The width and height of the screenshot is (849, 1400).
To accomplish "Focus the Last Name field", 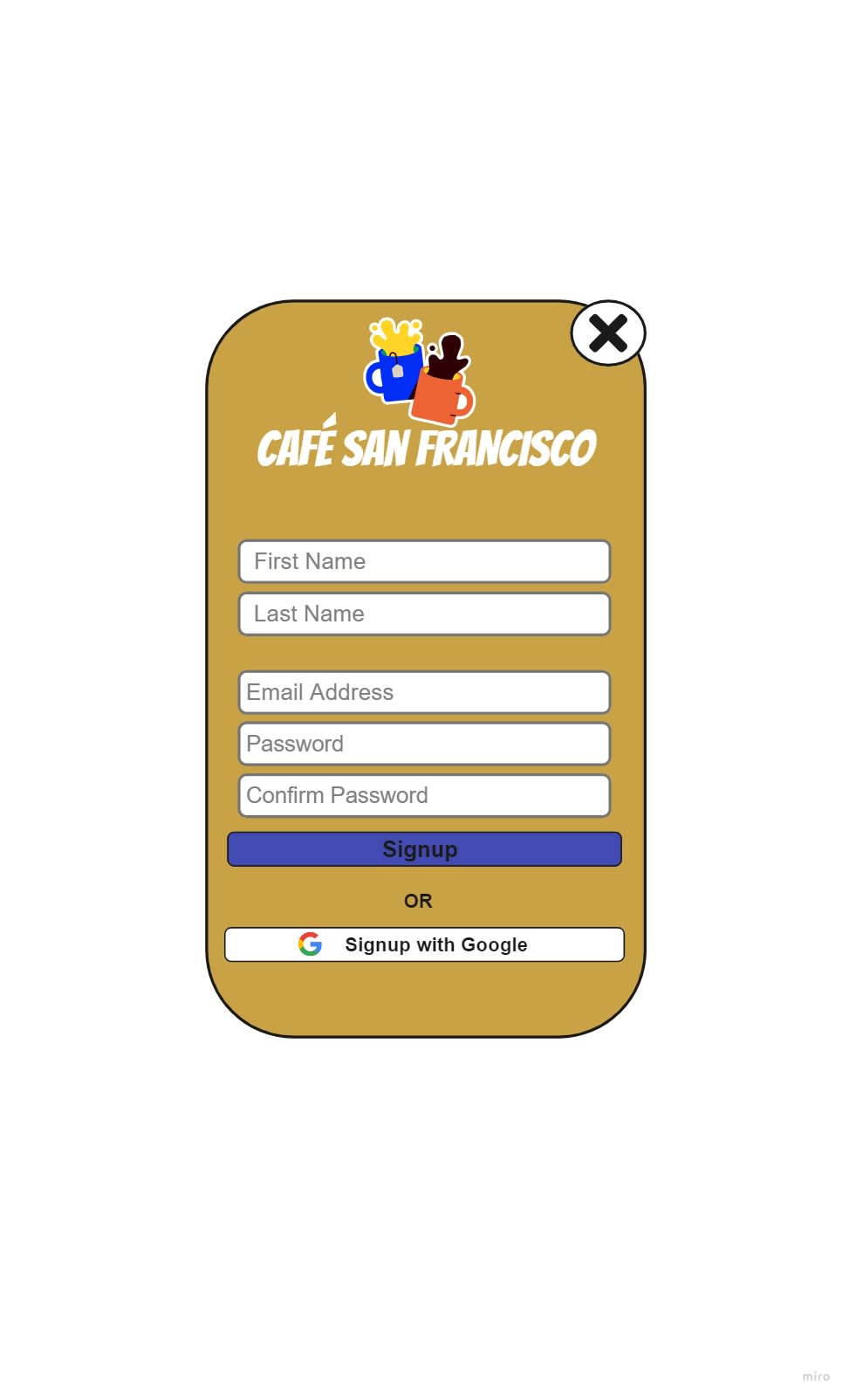I will 424,614.
